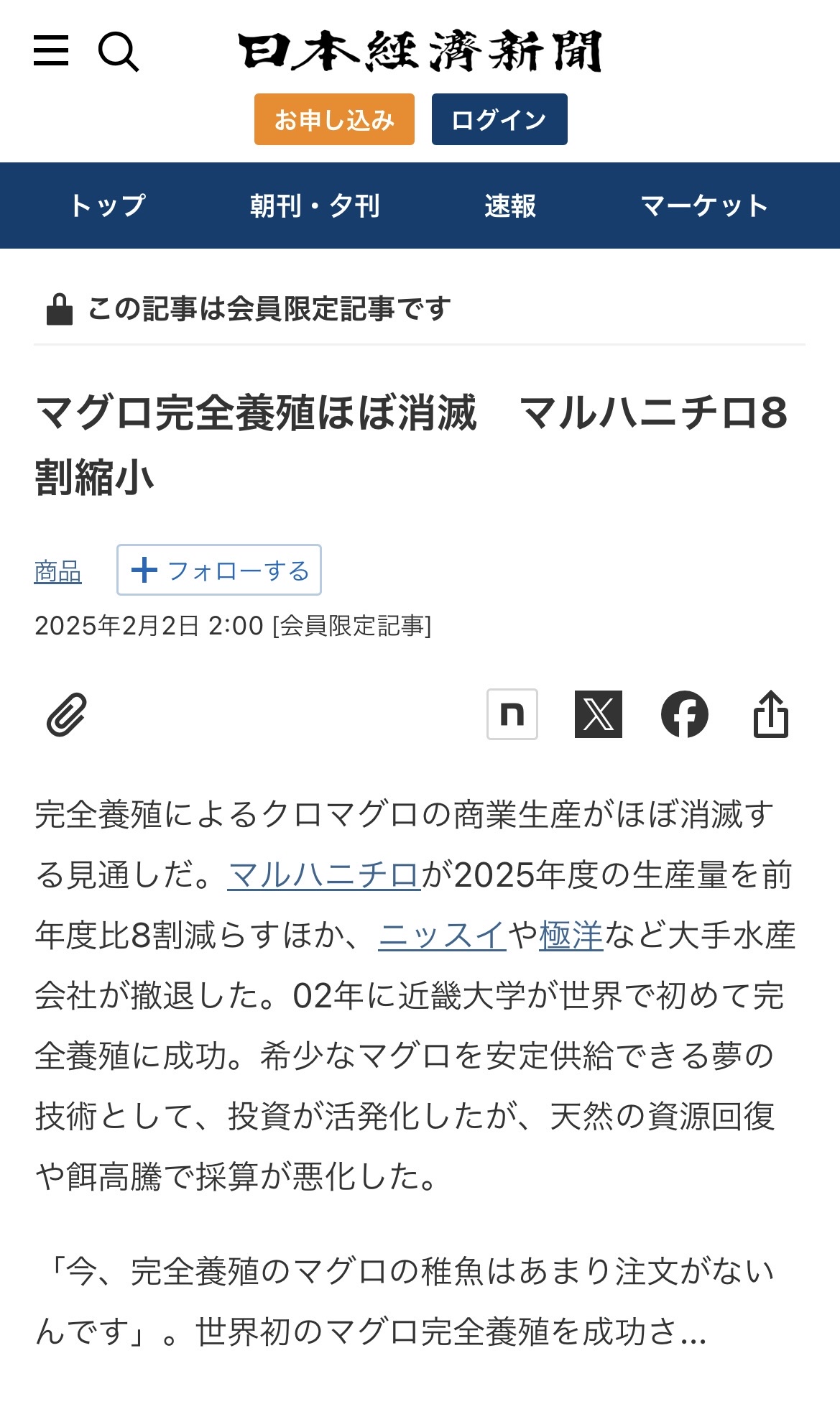This screenshot has height=1417, width=840.
Task: Open the マルハニチロ company link
Action: click(x=324, y=875)
